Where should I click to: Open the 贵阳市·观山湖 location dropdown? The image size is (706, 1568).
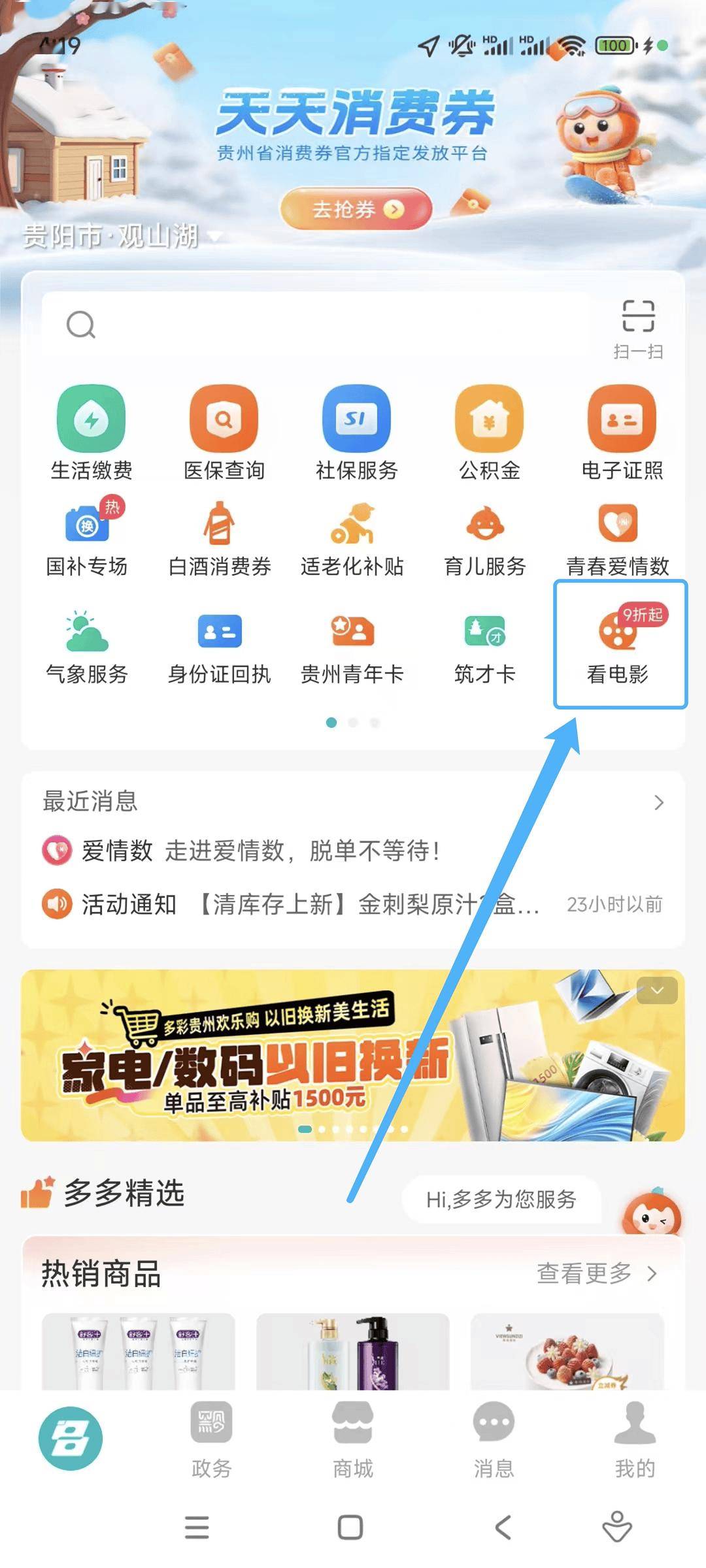point(121,236)
